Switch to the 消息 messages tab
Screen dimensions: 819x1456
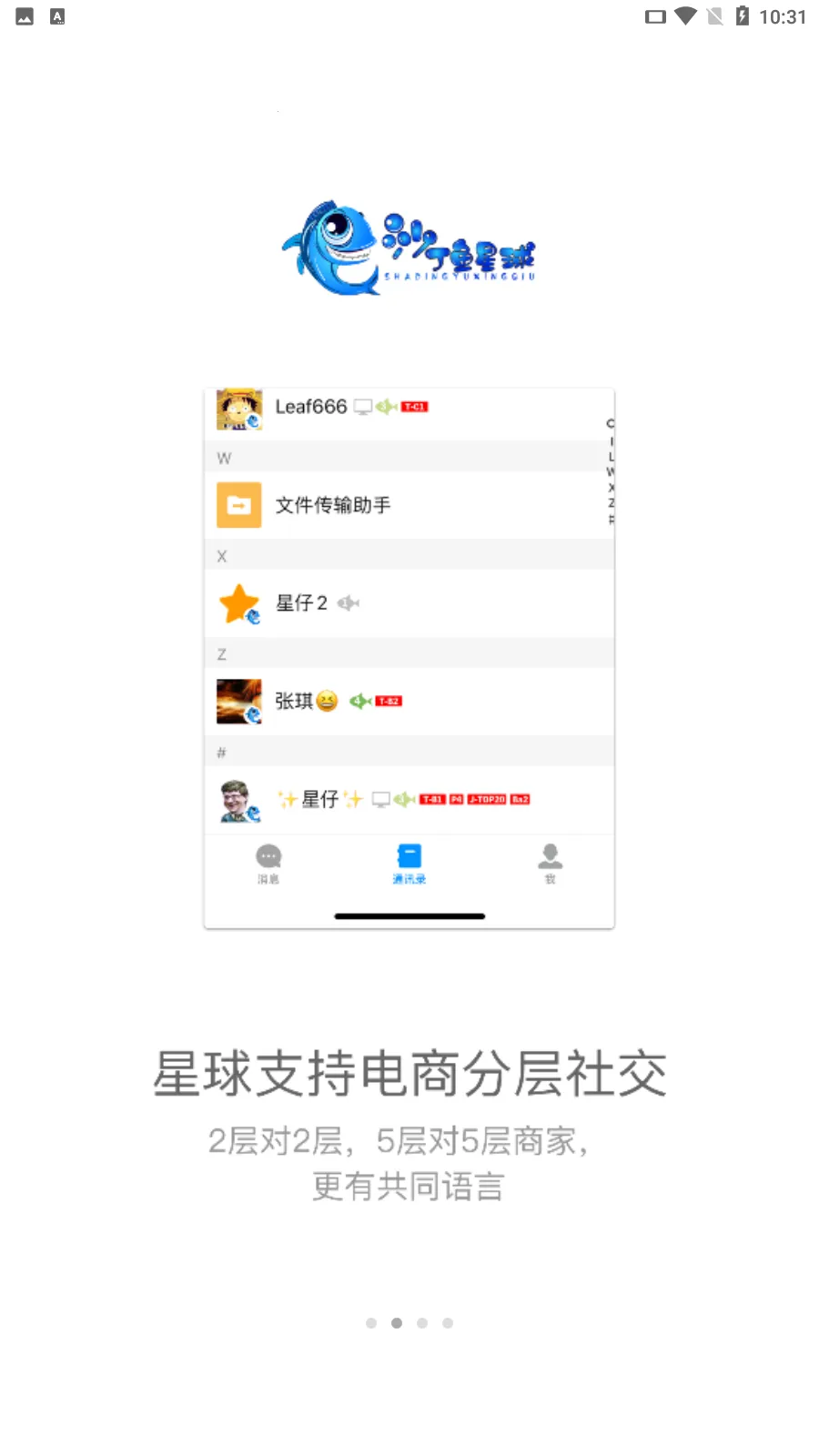(x=268, y=863)
